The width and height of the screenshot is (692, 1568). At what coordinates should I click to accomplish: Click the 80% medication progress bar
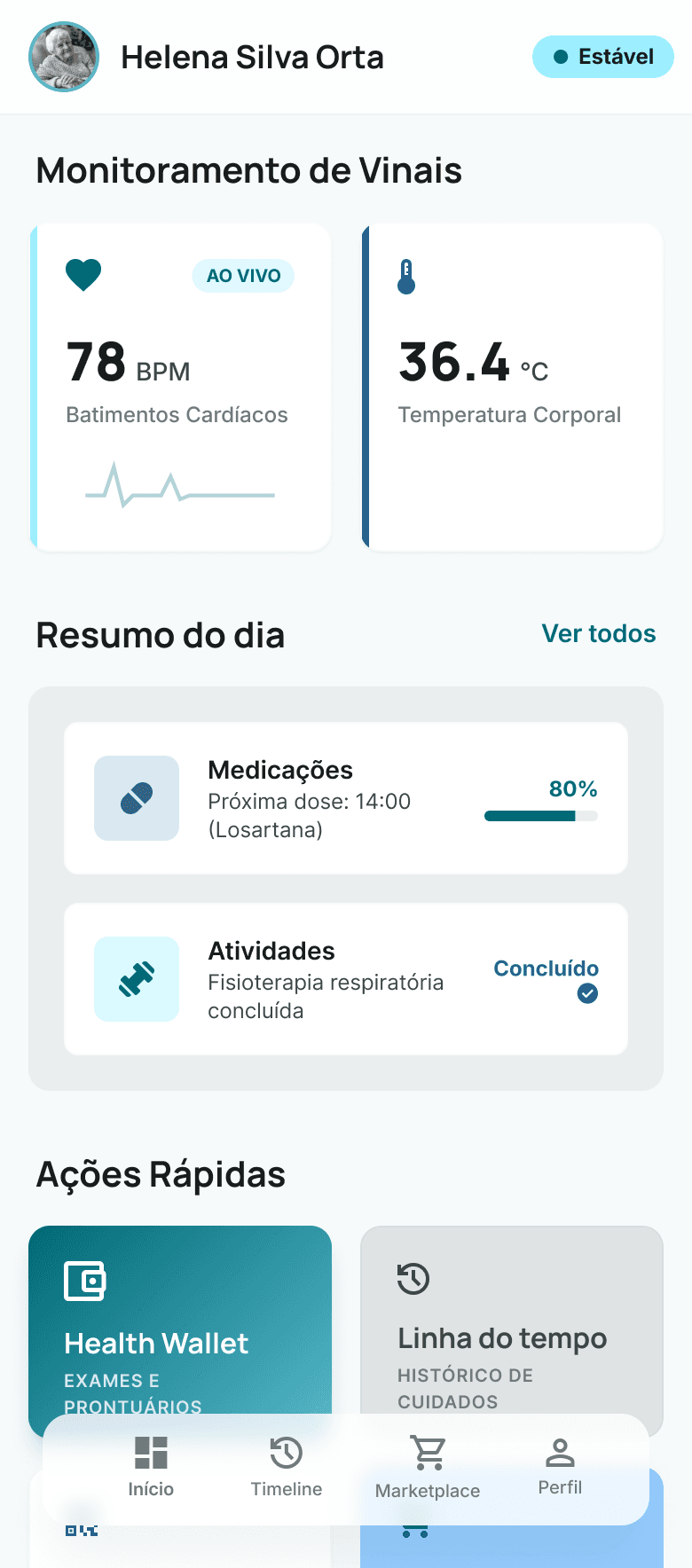pos(541,816)
